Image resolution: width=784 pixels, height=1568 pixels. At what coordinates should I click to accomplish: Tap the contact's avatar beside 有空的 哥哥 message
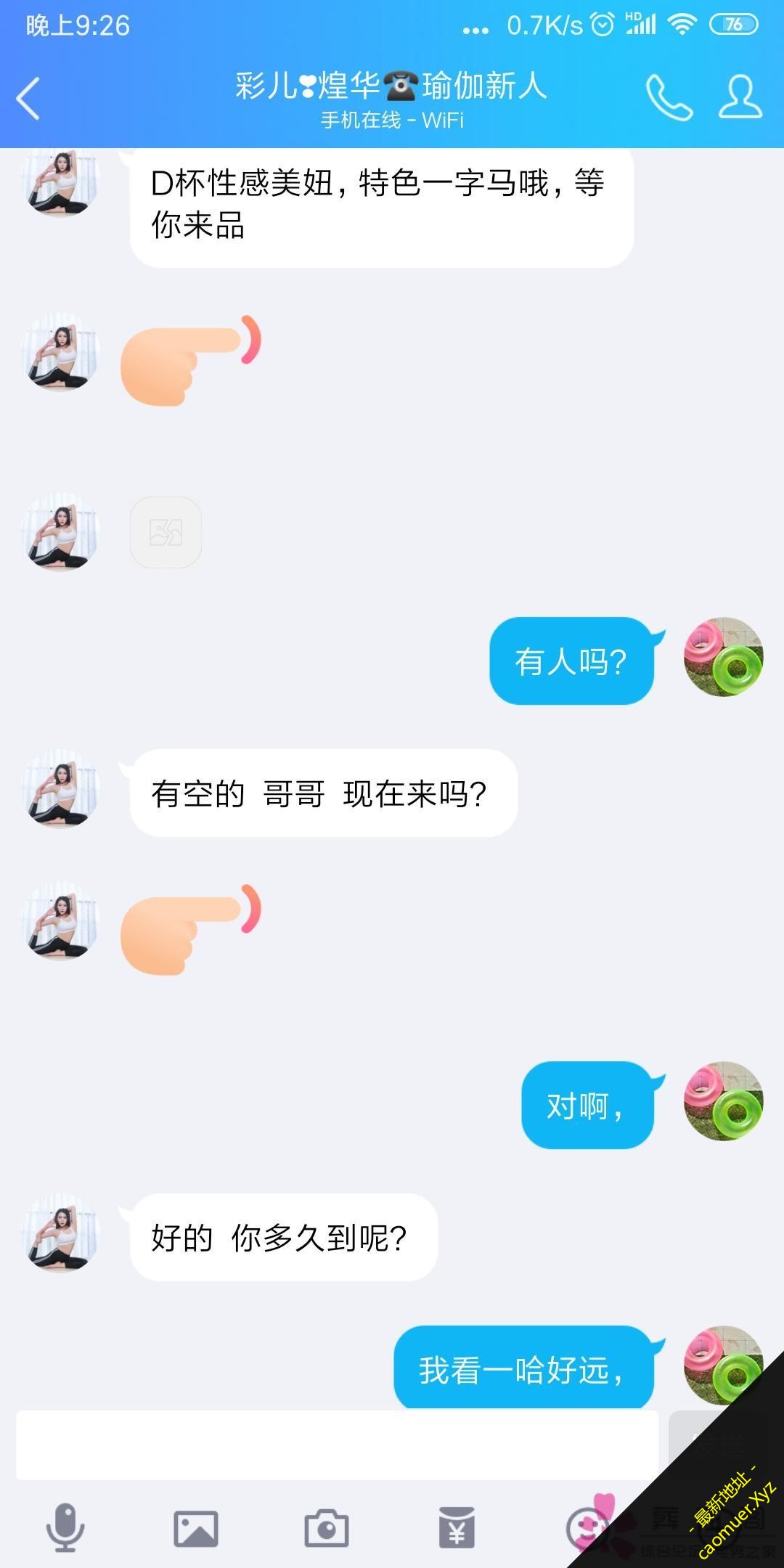pos(62,791)
